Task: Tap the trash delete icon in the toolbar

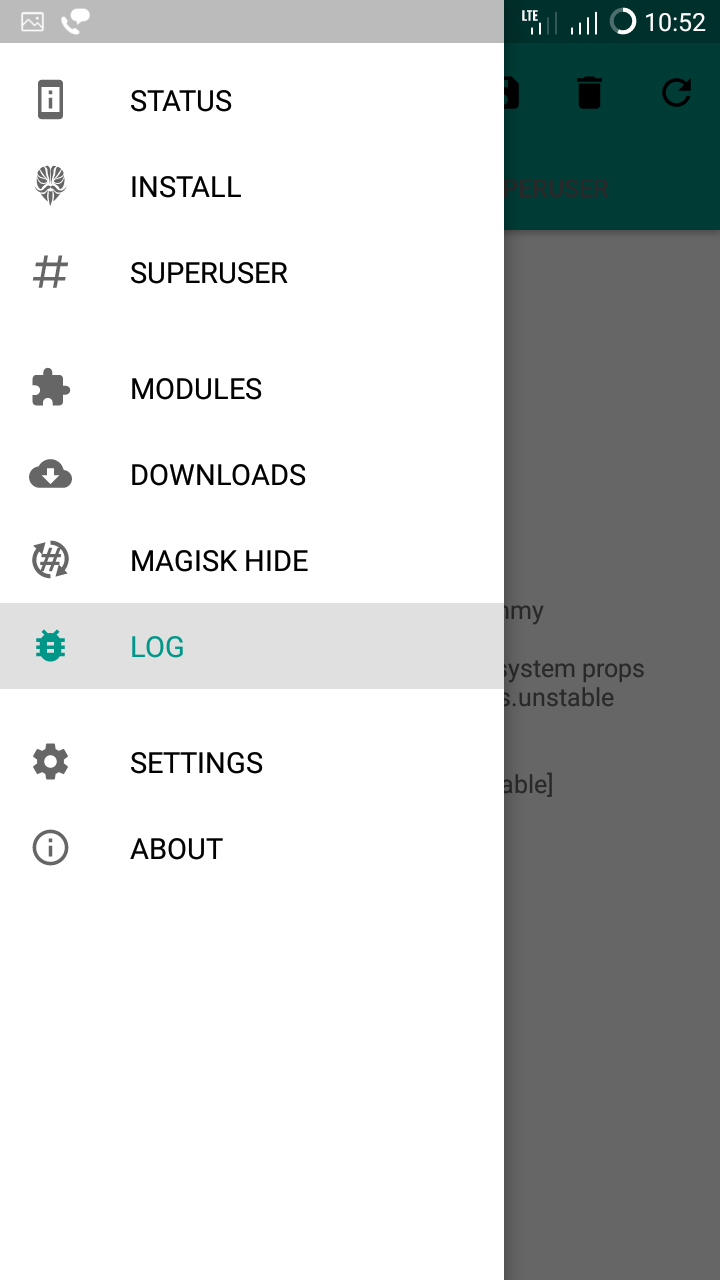Action: tap(589, 92)
